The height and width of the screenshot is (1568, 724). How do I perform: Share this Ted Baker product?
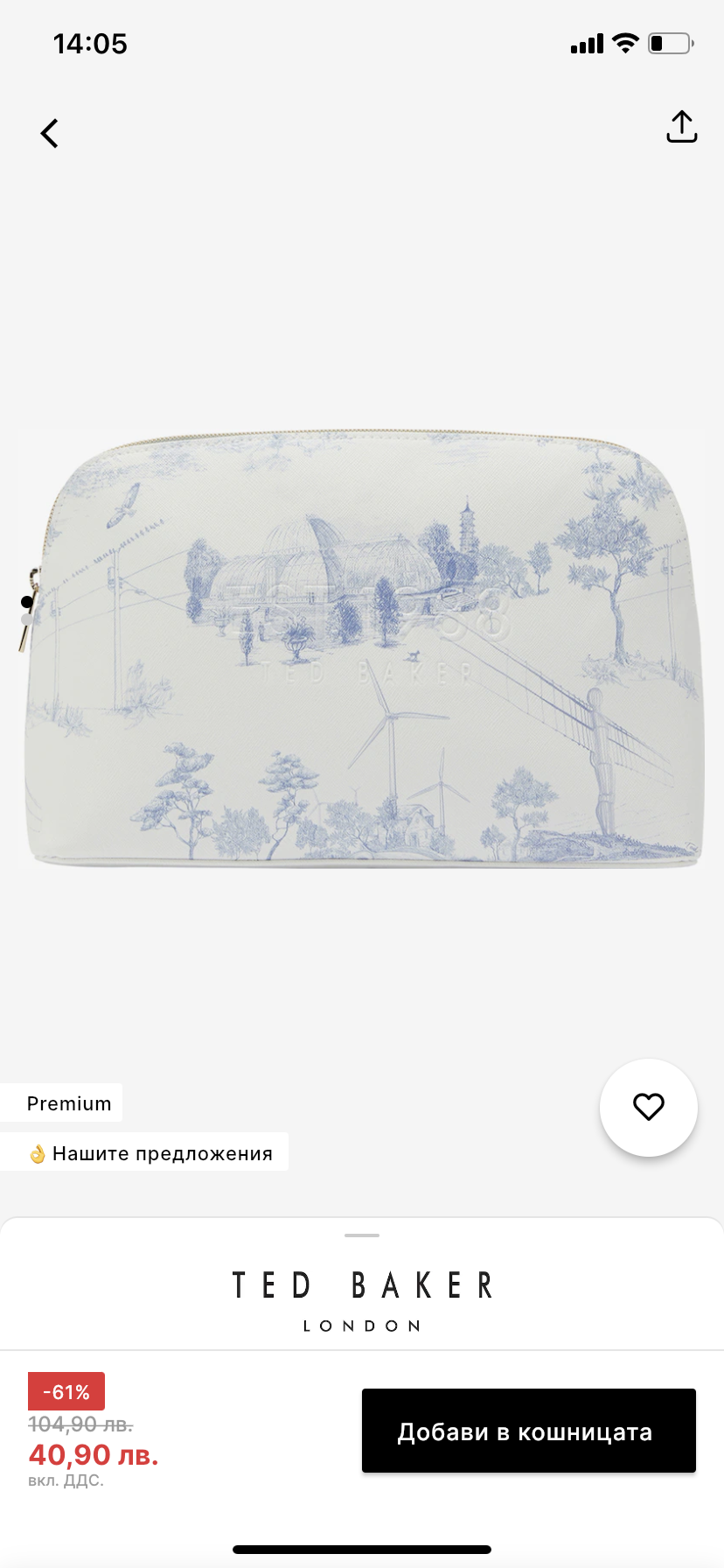[x=681, y=127]
